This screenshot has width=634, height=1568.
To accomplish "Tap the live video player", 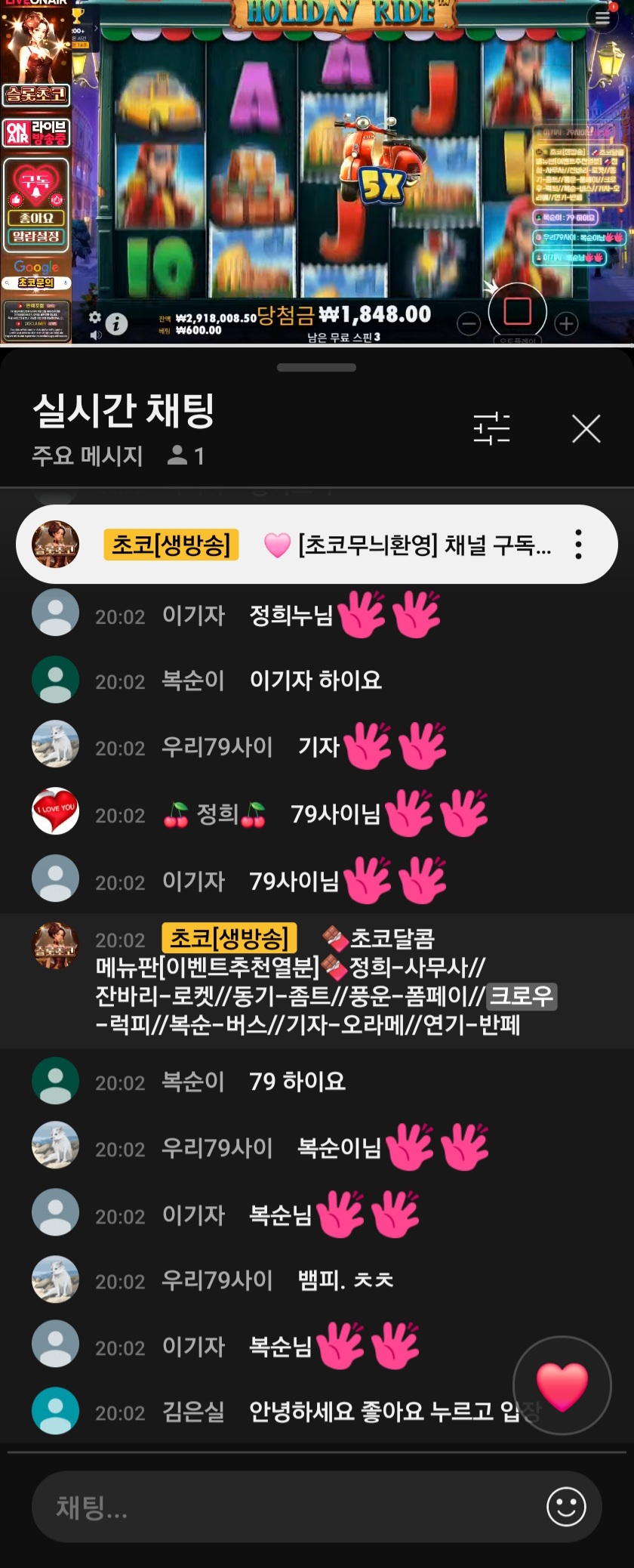I will pos(317,172).
